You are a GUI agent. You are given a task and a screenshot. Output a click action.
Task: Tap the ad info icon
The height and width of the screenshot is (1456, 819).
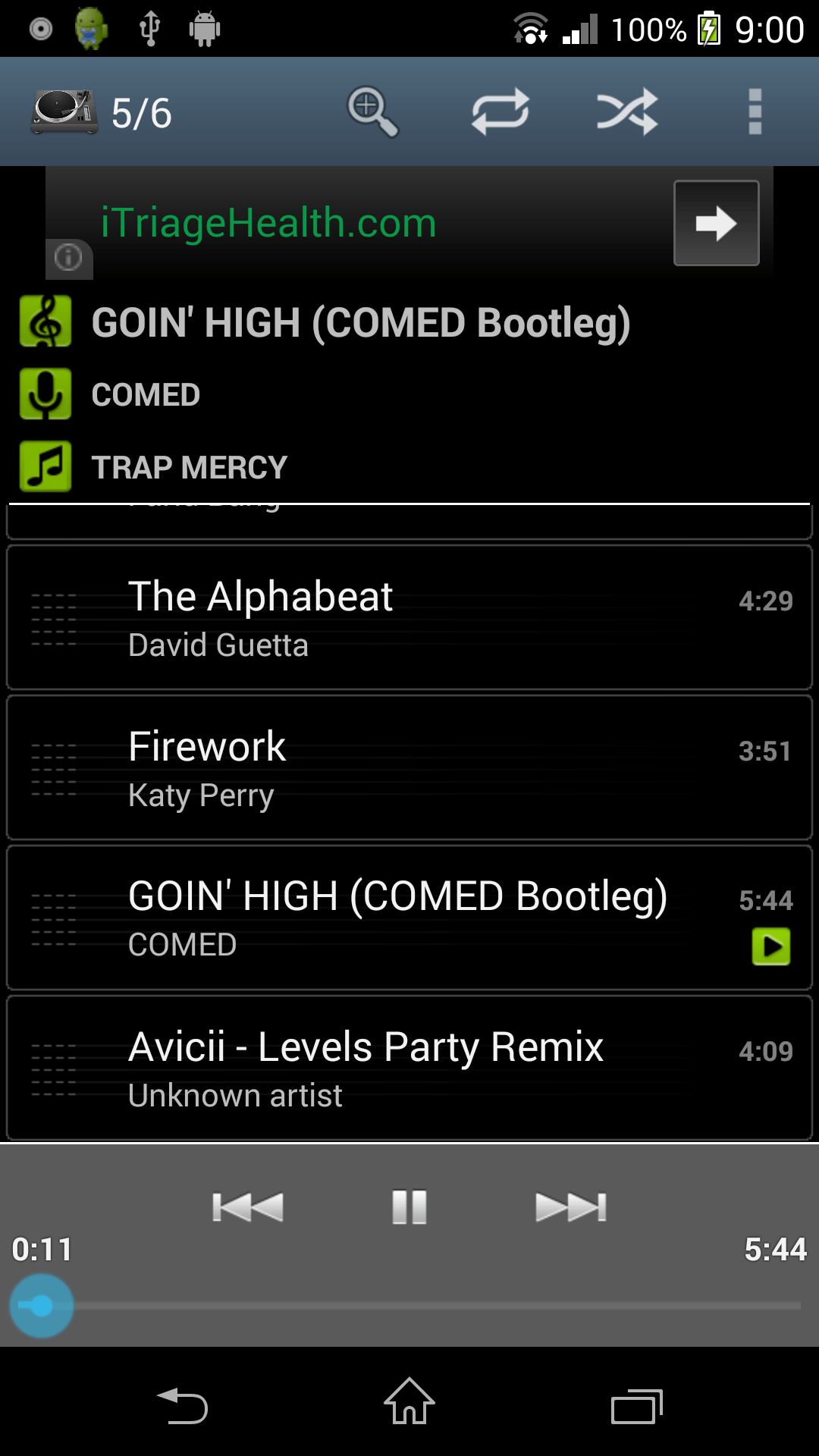(x=68, y=258)
